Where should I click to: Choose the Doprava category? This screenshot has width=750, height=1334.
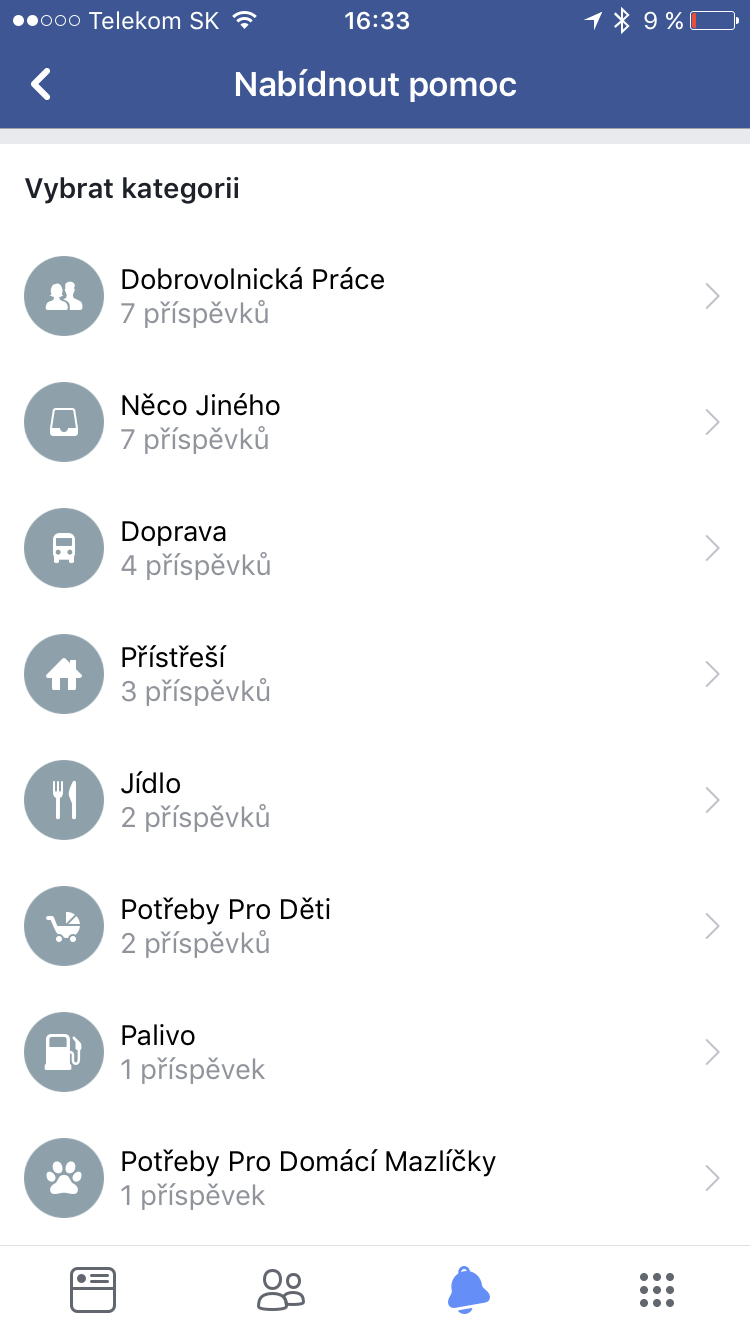coord(375,548)
